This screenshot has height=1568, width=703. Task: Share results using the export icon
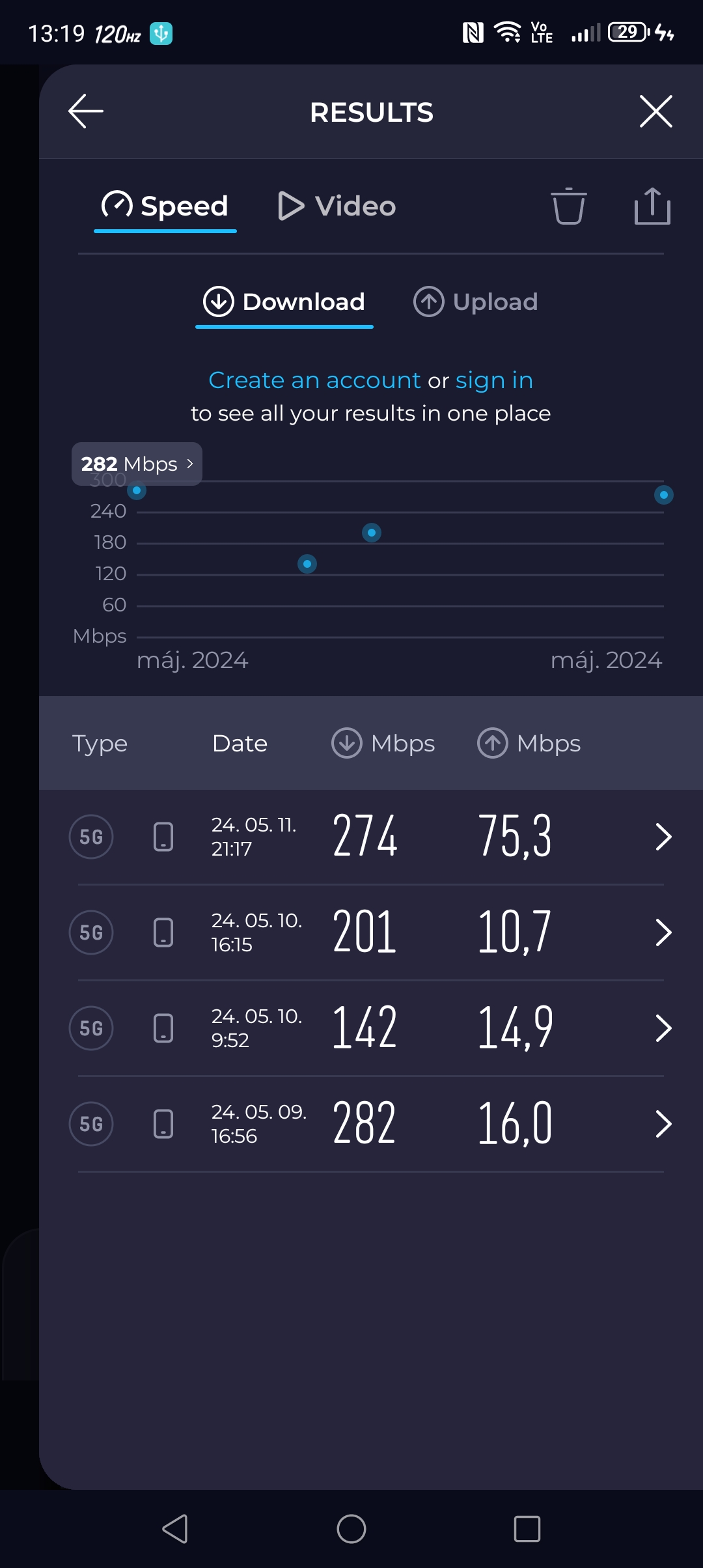(652, 206)
